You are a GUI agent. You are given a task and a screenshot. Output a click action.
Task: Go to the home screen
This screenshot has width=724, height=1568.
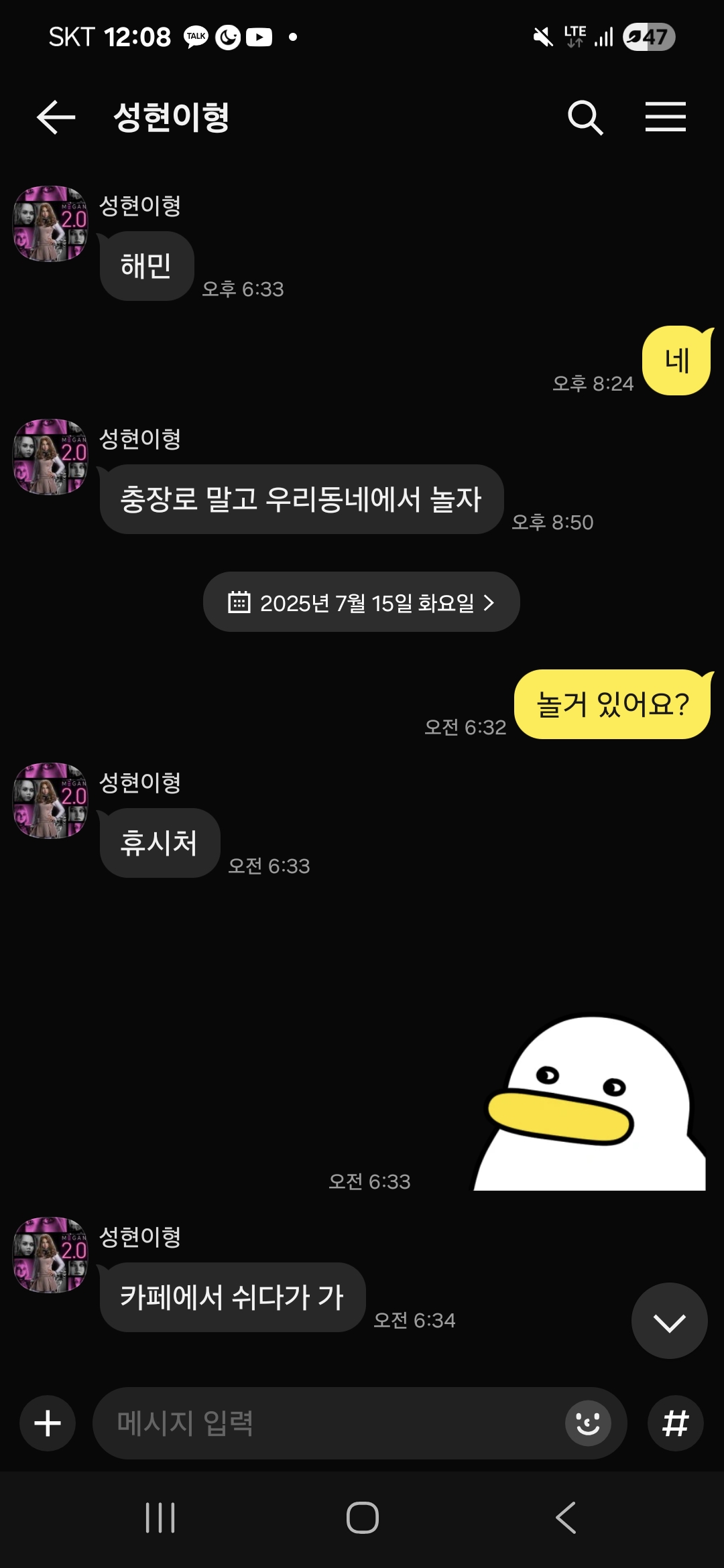point(362,1518)
